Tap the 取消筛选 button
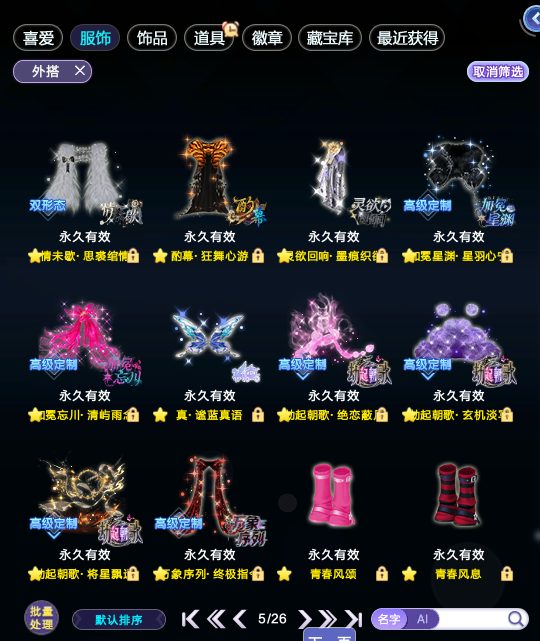540x641 pixels. (x=498, y=72)
